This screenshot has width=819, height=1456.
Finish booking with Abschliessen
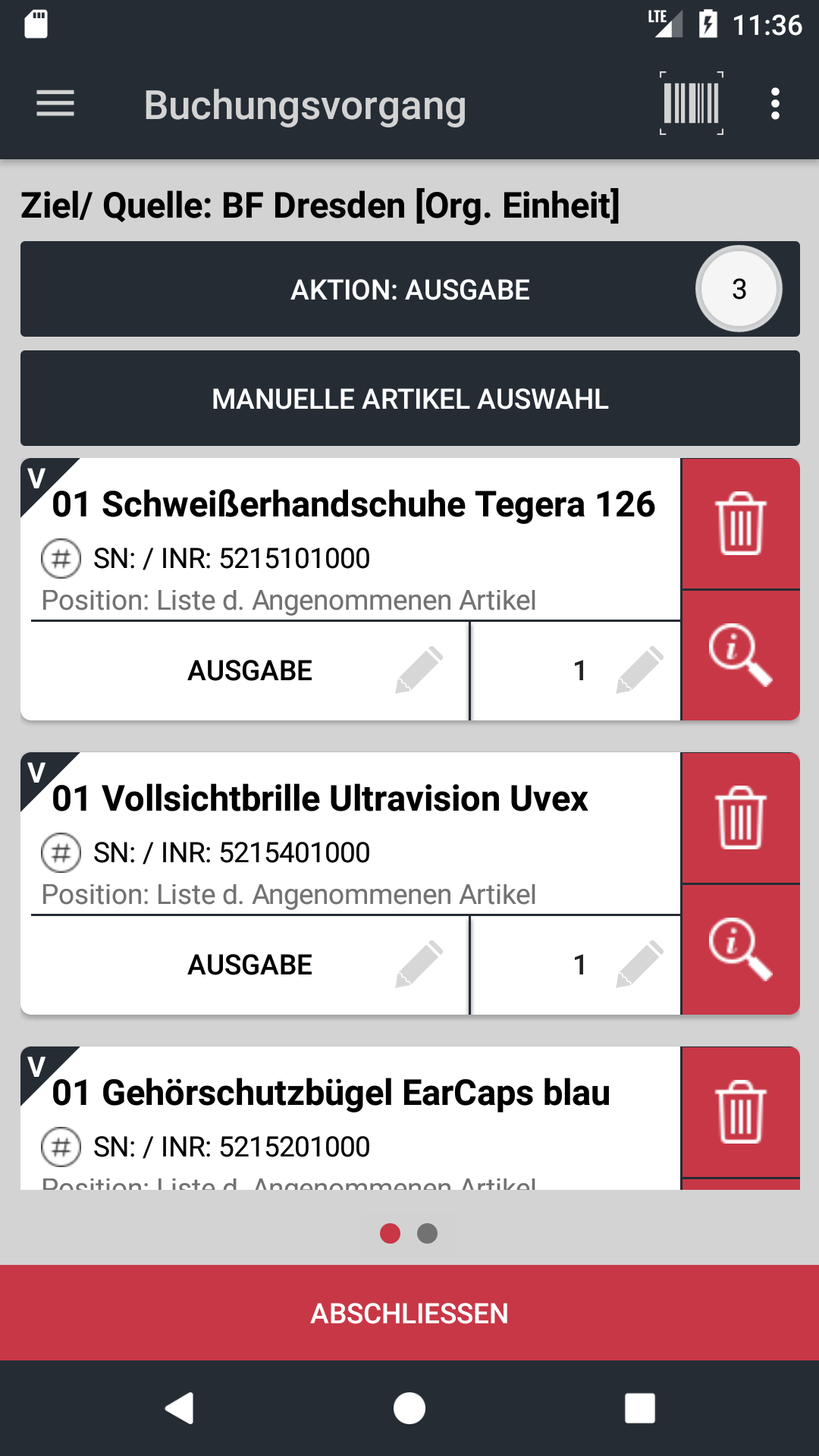(409, 1313)
